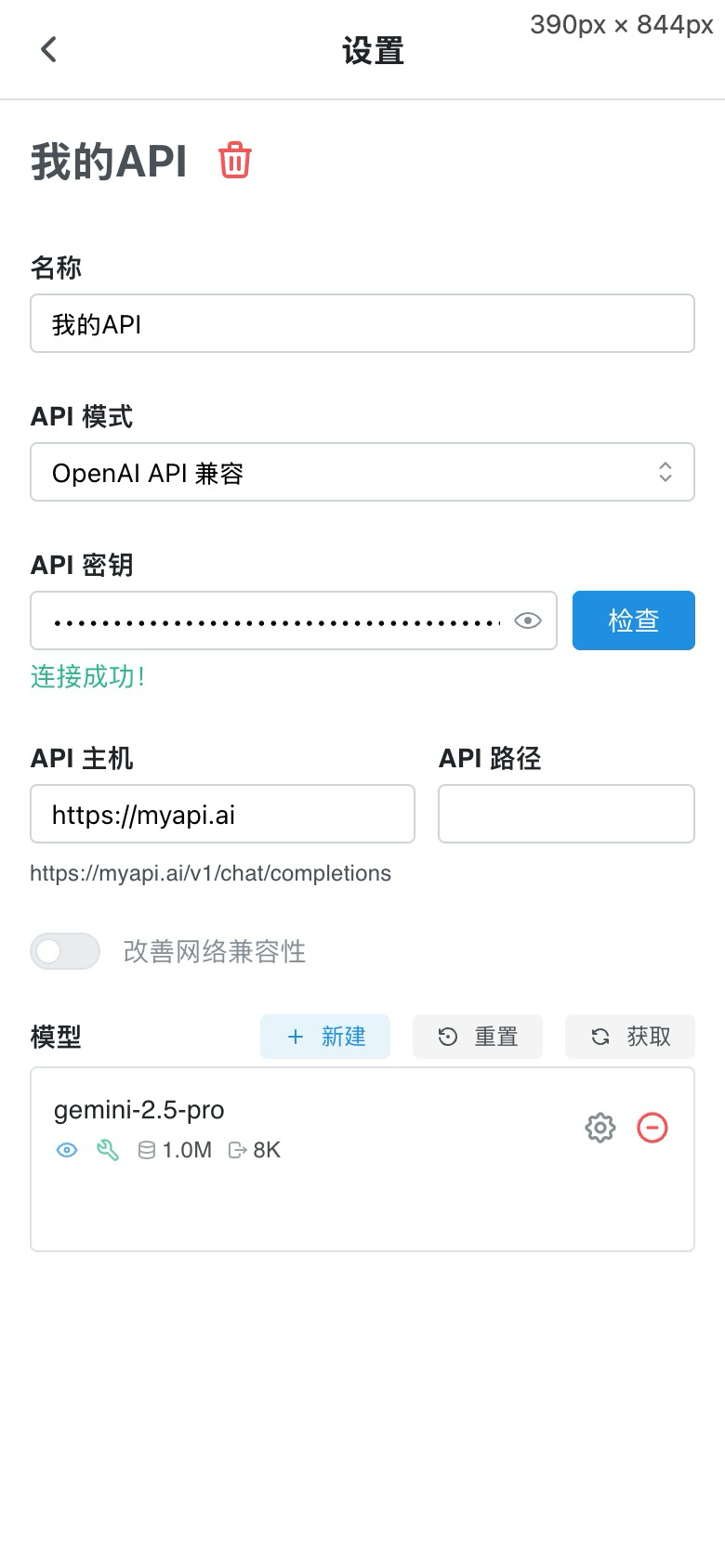Reset the model list with 重置
The image size is (725, 1568).
[478, 1037]
